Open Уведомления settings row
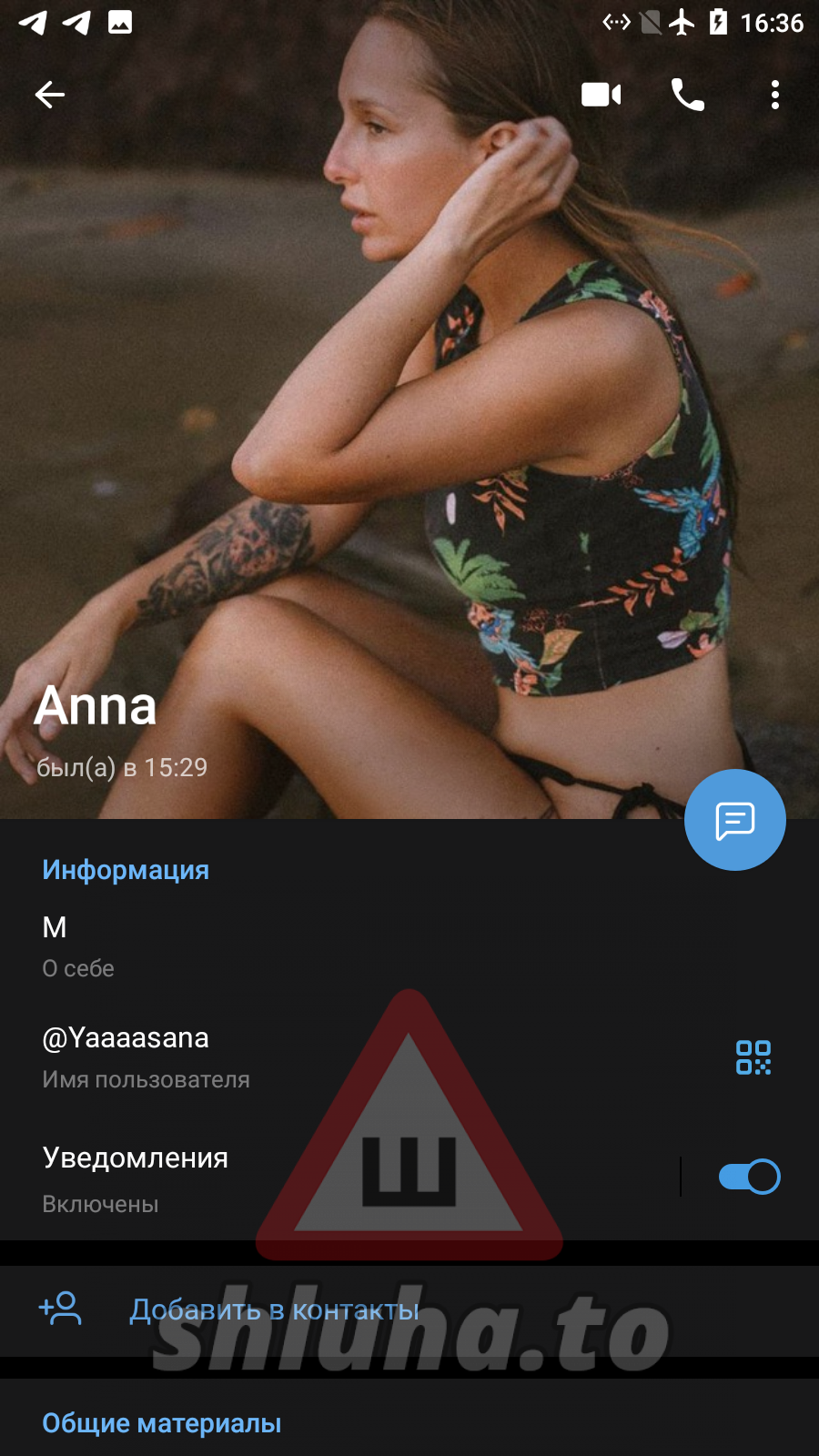The height and width of the screenshot is (1456, 819). pos(273,1178)
